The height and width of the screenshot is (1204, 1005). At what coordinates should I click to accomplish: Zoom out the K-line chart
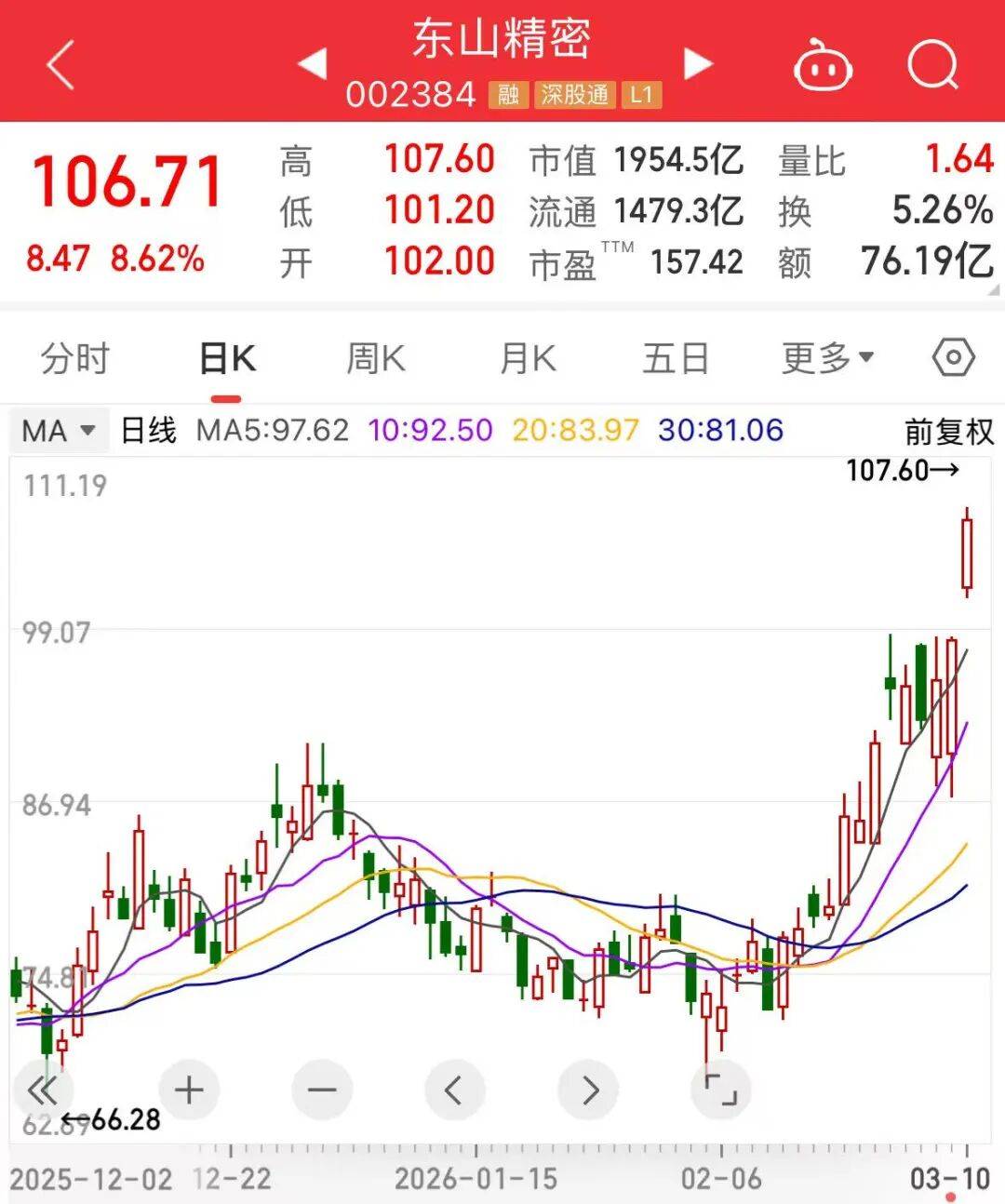(x=322, y=1090)
